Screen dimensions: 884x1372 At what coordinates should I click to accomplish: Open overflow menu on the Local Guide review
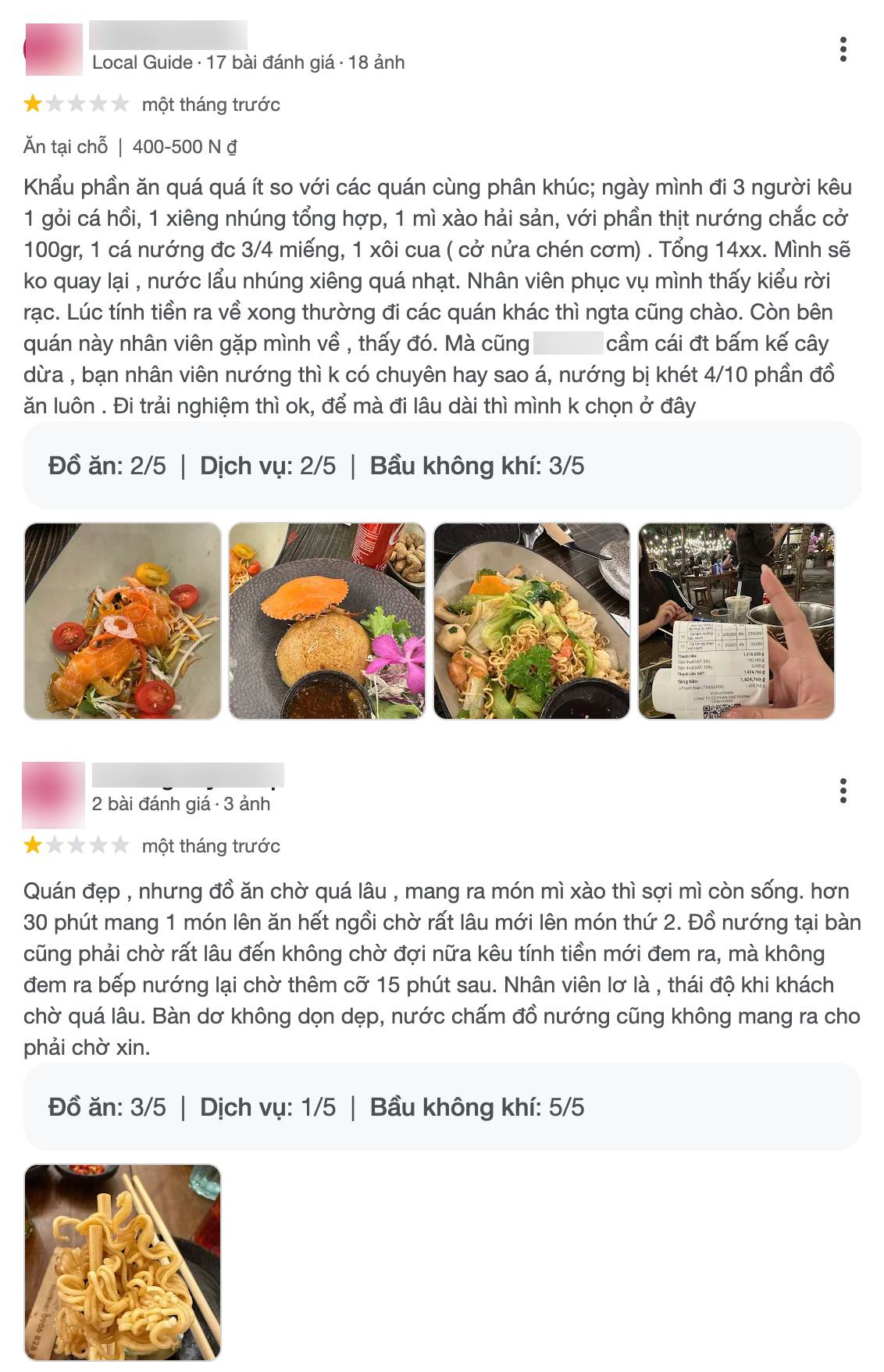pyautogui.click(x=843, y=49)
